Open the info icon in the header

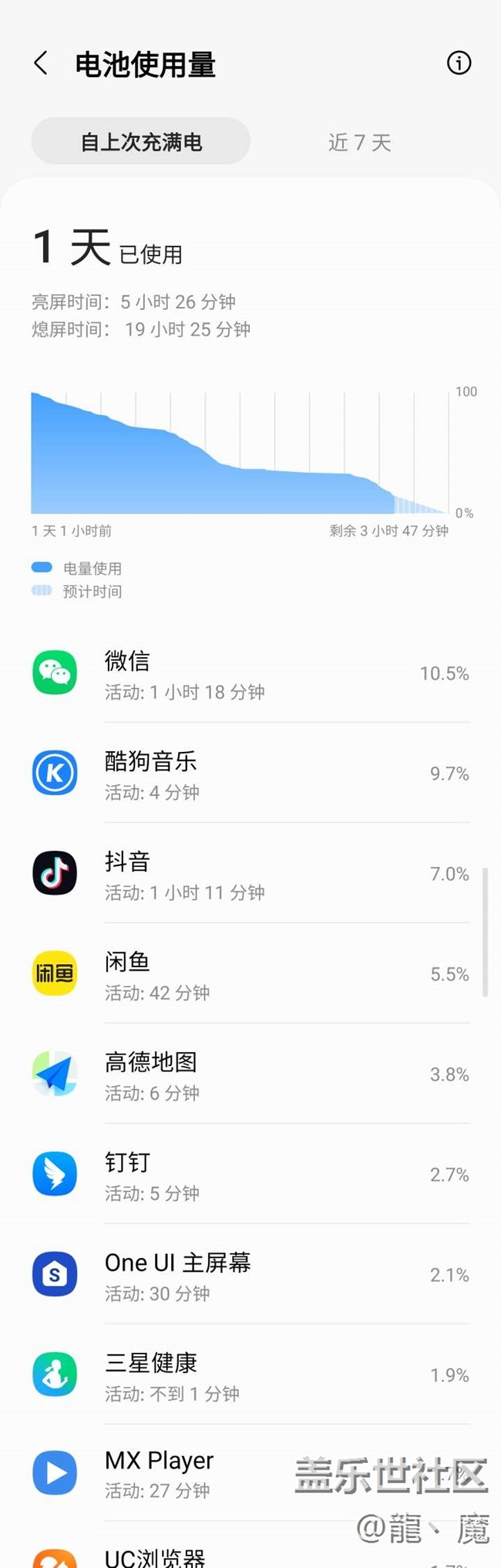[459, 63]
